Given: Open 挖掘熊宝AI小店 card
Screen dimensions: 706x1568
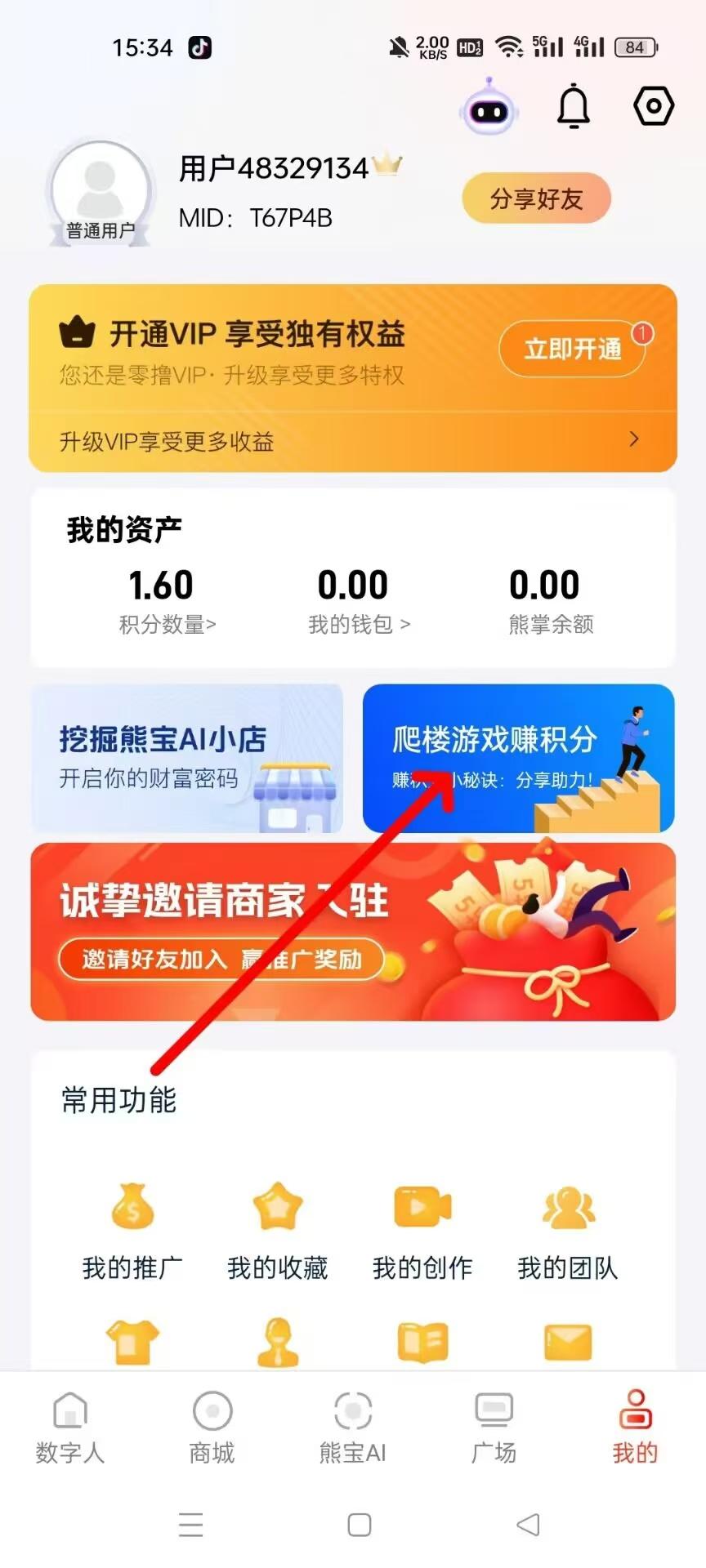Looking at the screenshot, I should click(186, 758).
